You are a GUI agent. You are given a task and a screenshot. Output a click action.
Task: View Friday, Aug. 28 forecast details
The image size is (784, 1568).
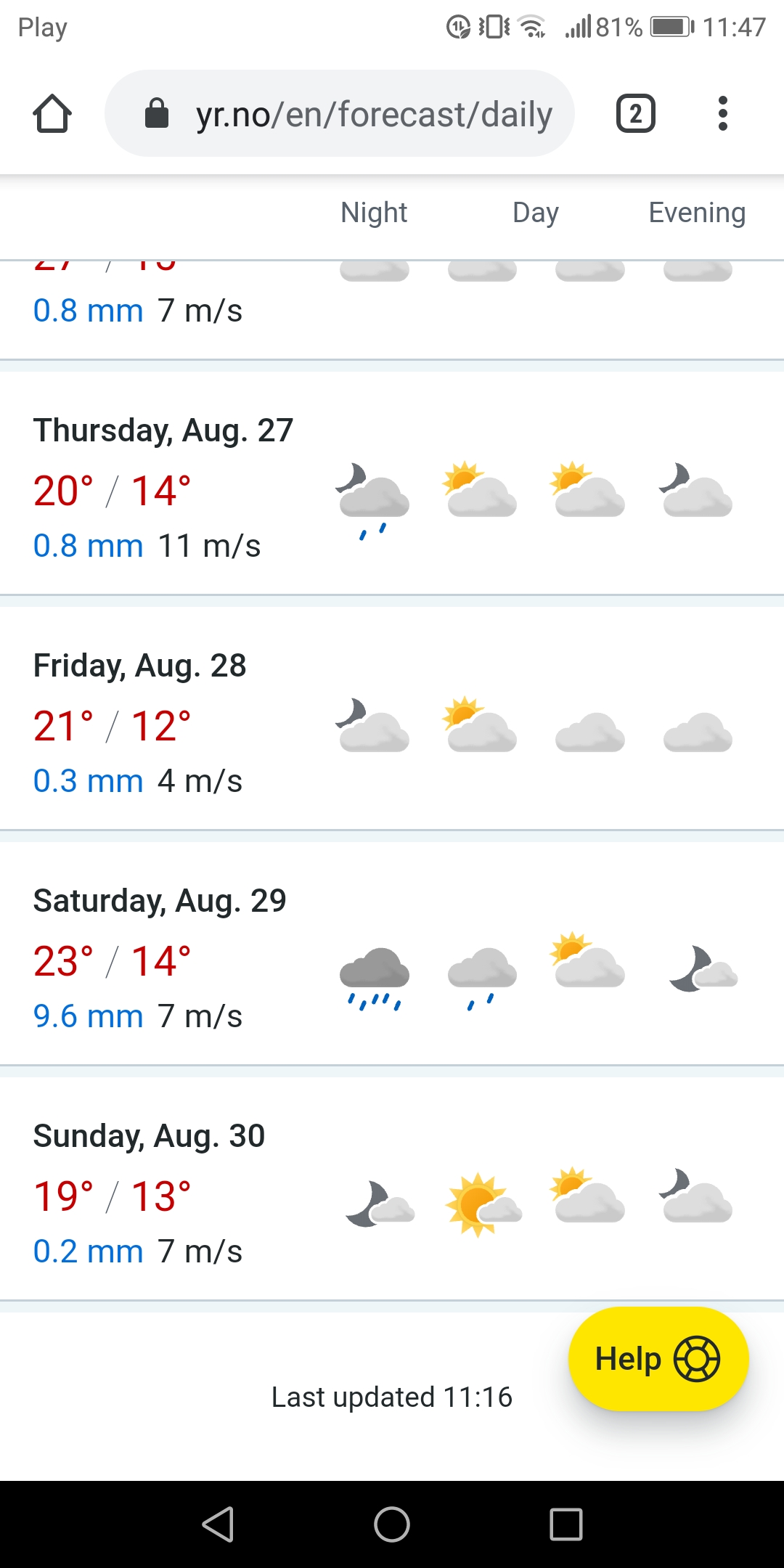139,666
